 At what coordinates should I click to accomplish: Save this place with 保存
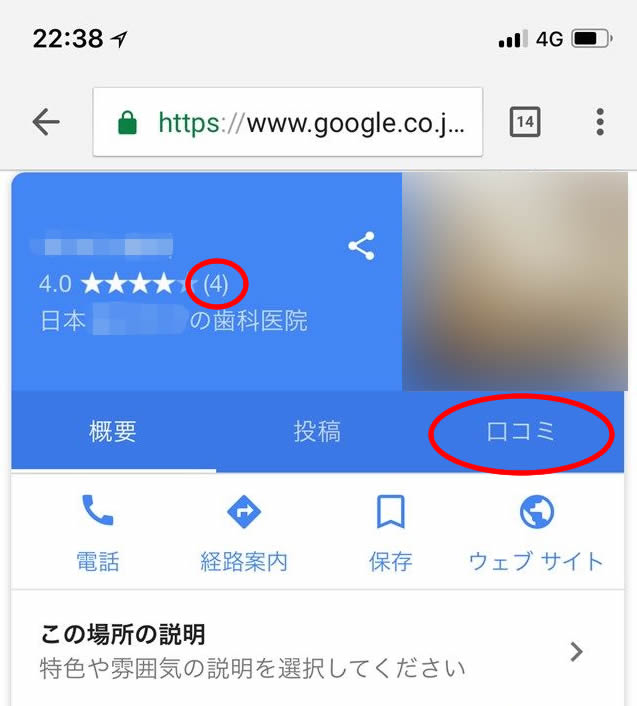click(x=390, y=533)
